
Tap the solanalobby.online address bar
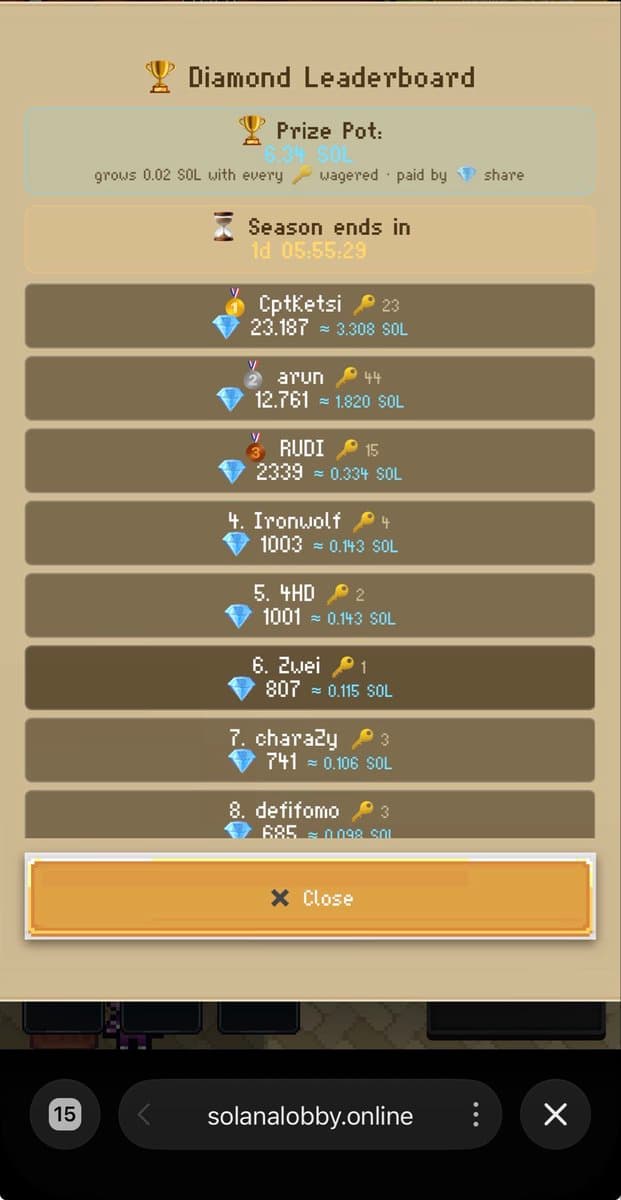click(x=310, y=1115)
